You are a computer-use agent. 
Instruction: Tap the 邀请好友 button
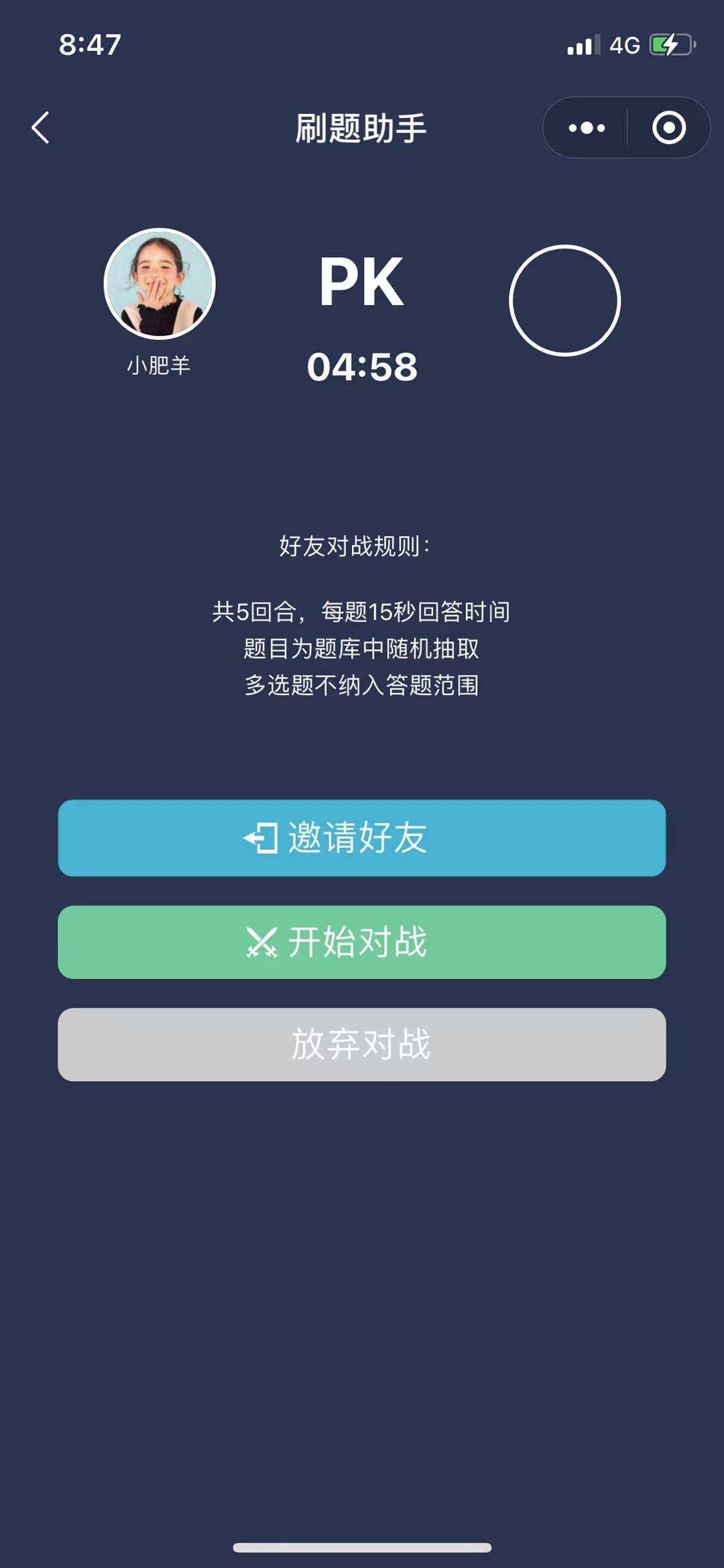tap(362, 837)
